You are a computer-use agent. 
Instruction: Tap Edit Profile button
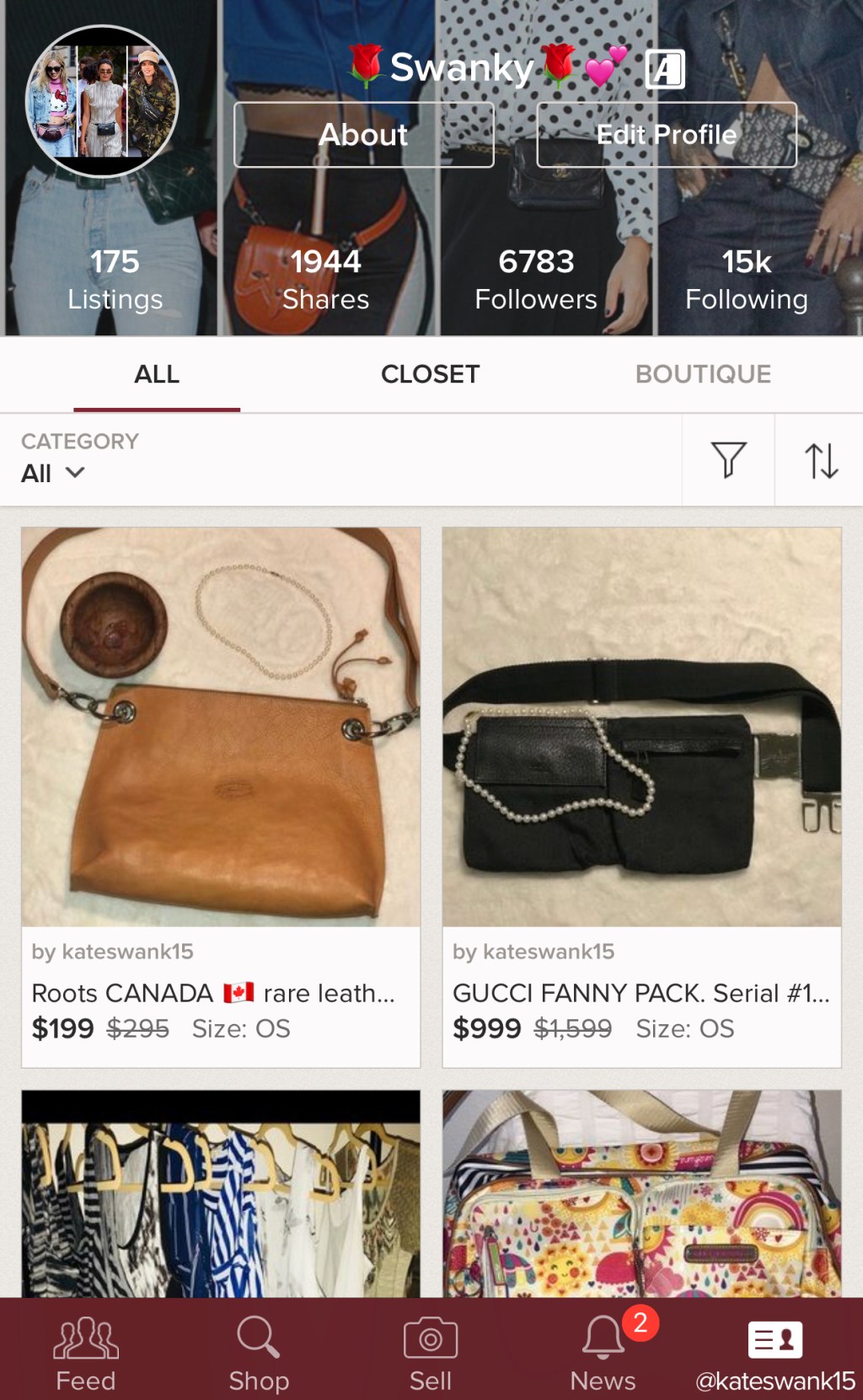pyautogui.click(x=666, y=135)
